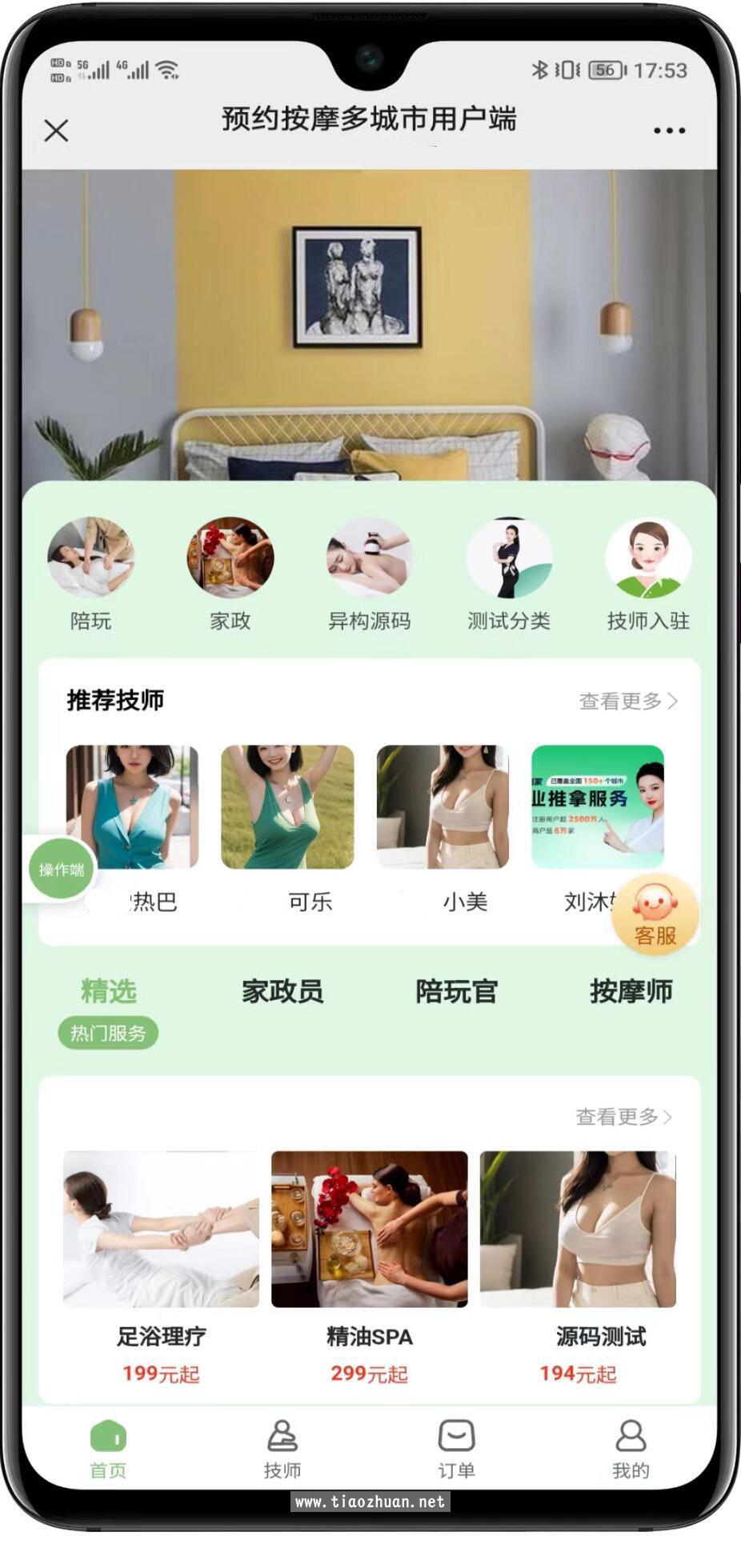Switch to the 精选 tab
This screenshot has width=741, height=1568.
coord(109,990)
